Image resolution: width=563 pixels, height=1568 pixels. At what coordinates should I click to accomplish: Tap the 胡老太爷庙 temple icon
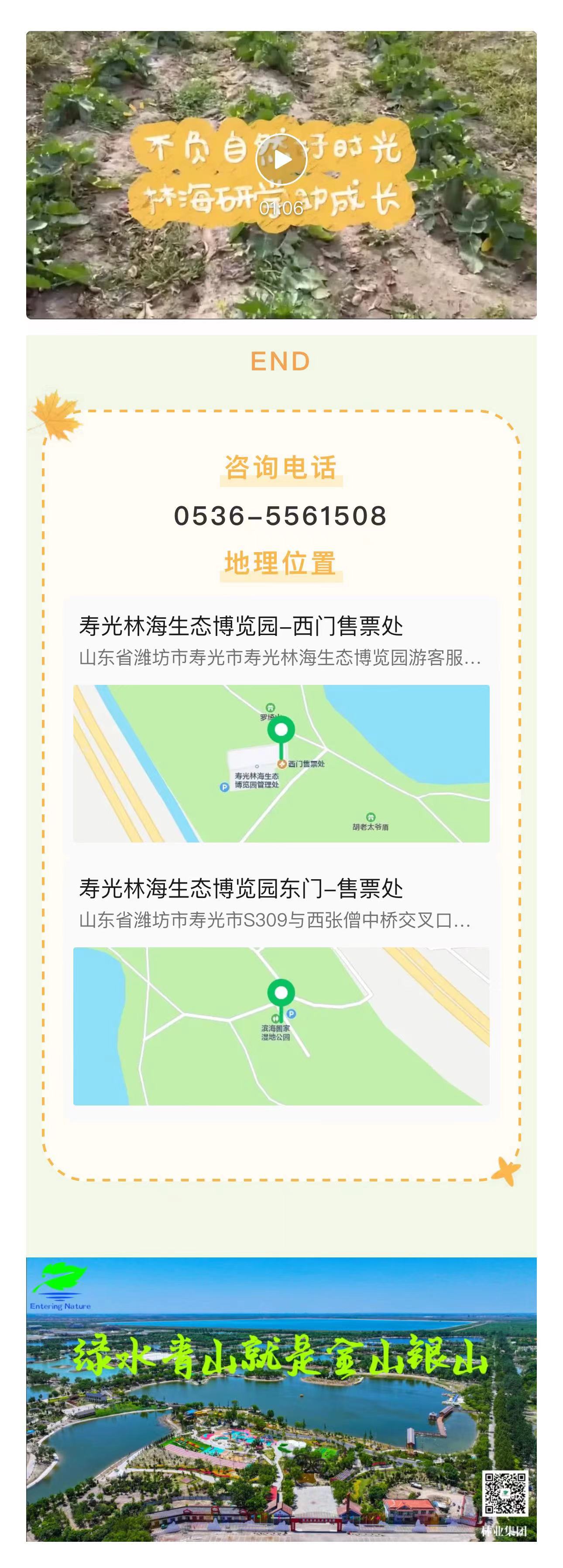click(371, 816)
